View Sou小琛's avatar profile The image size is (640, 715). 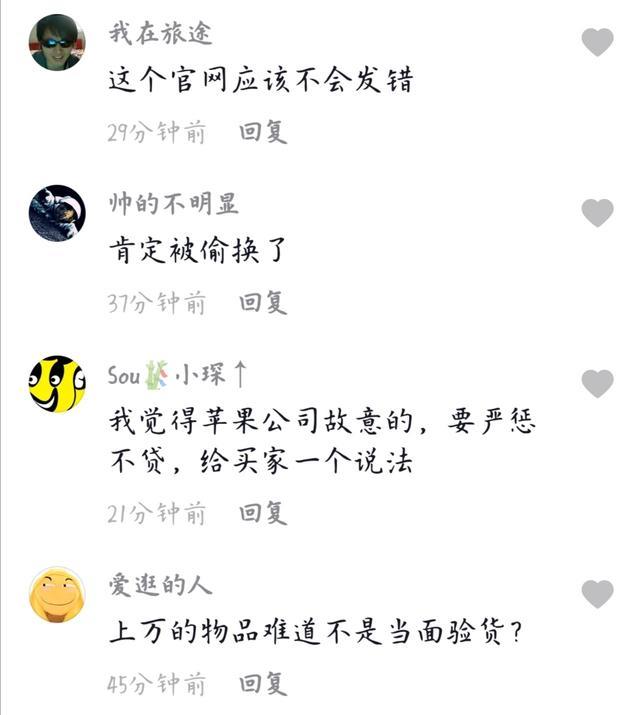pos(57,383)
